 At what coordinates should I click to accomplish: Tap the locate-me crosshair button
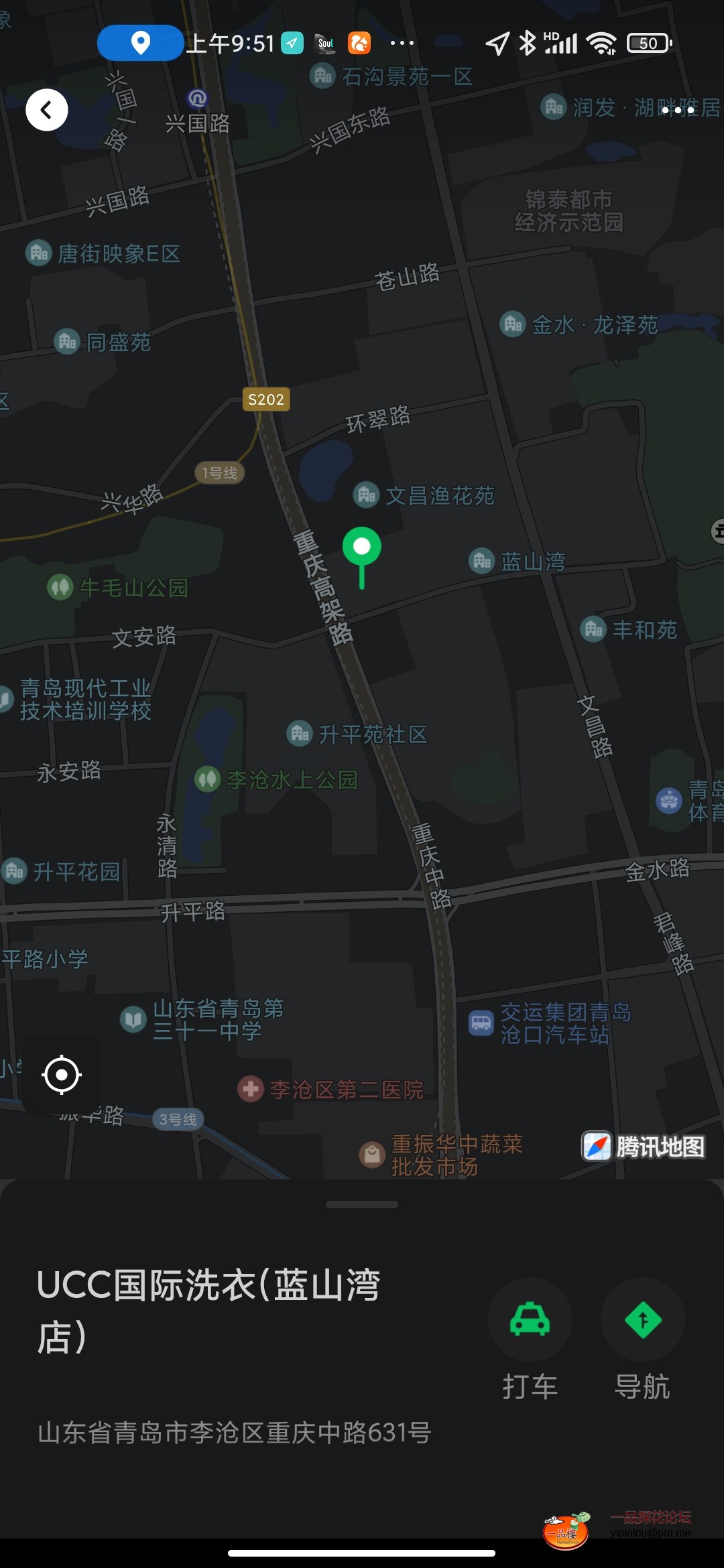click(x=63, y=1075)
